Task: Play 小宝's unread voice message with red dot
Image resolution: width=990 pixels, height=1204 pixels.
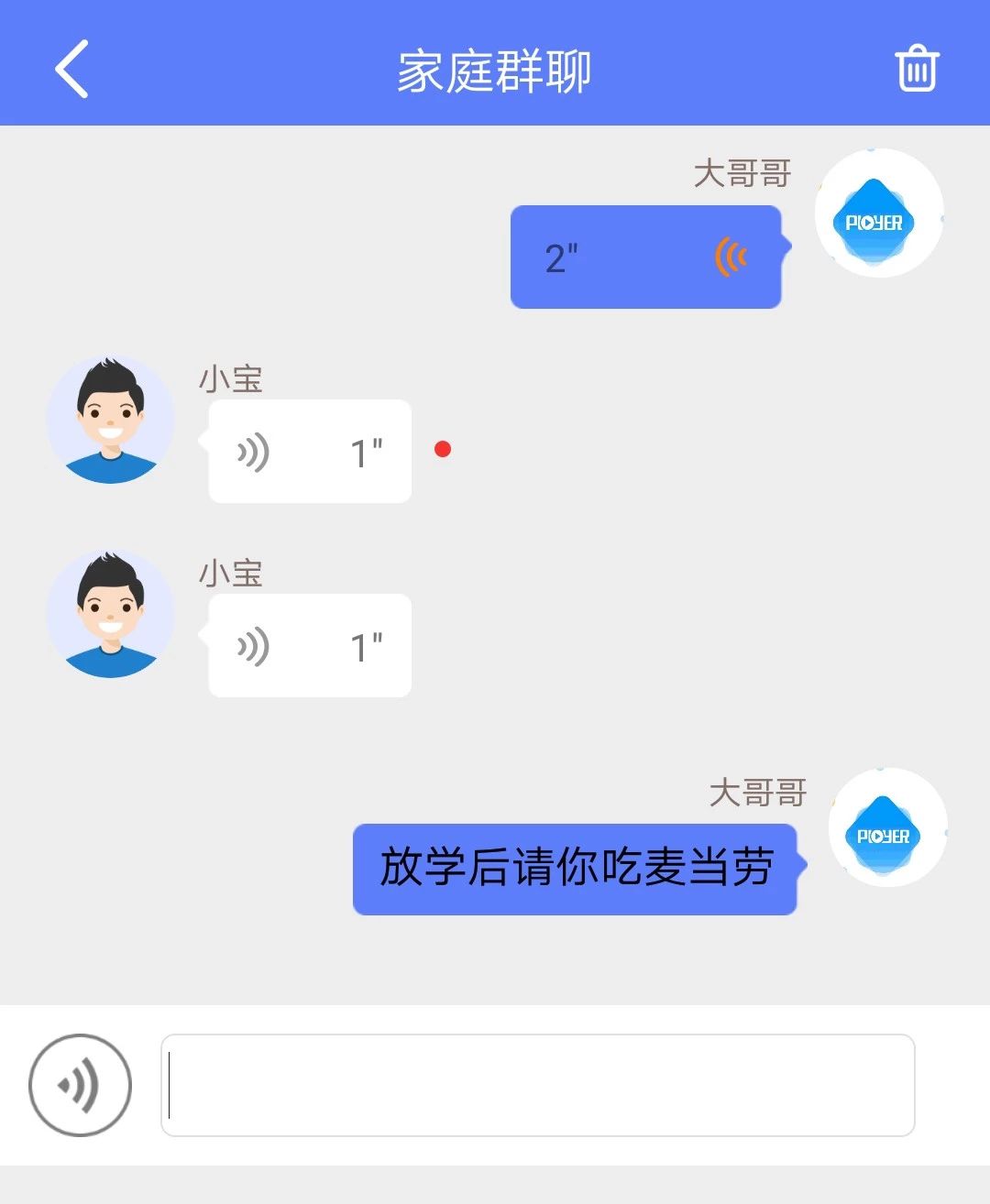Action: pyautogui.click(x=310, y=452)
